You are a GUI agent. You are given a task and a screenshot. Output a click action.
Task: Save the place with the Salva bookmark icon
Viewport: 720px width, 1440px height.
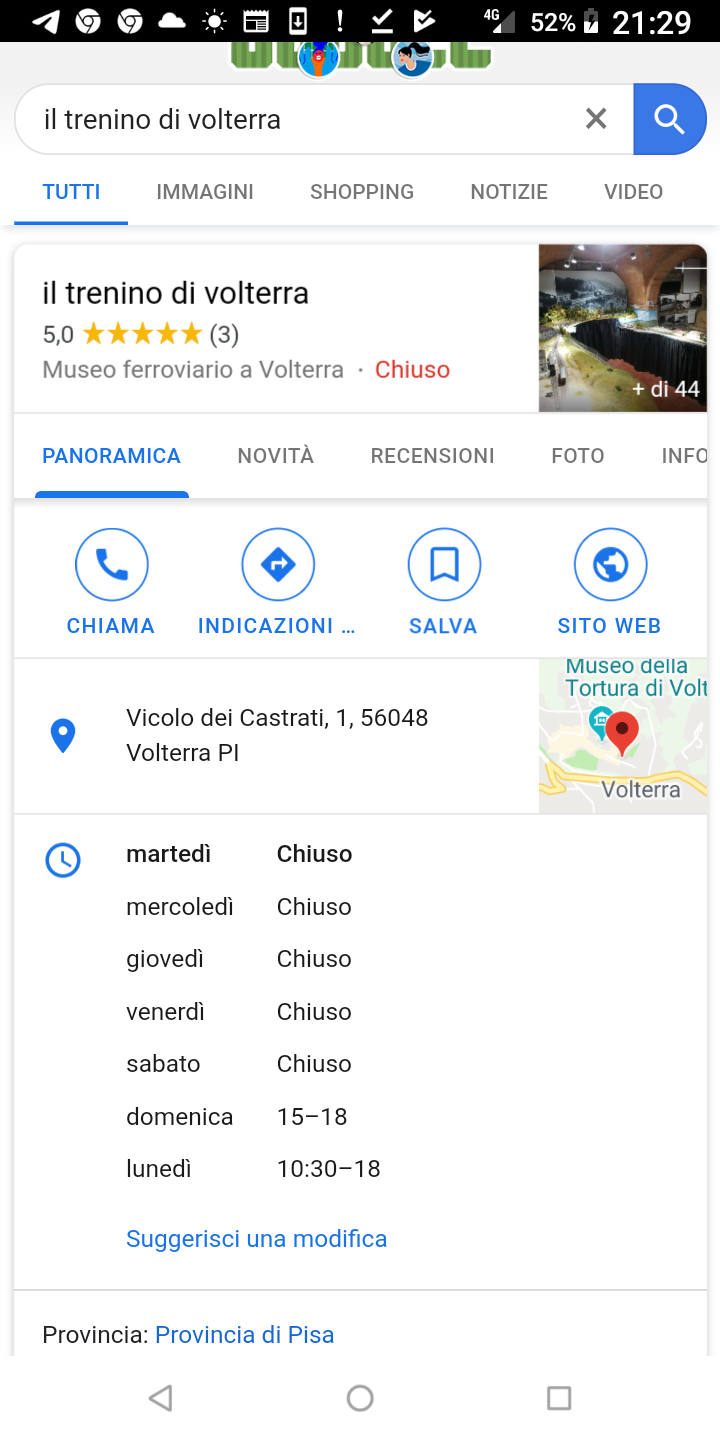(443, 564)
